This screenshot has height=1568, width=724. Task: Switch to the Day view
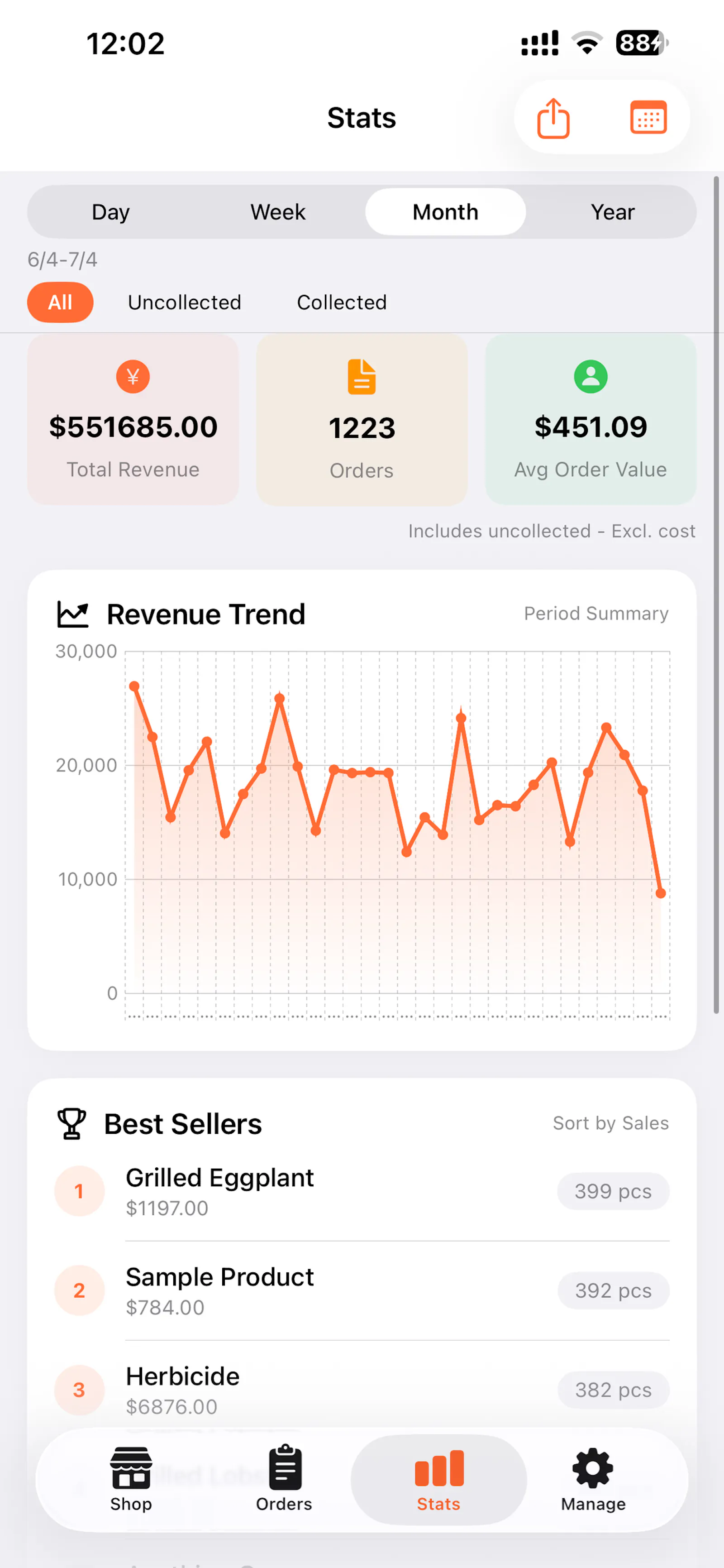click(x=111, y=212)
